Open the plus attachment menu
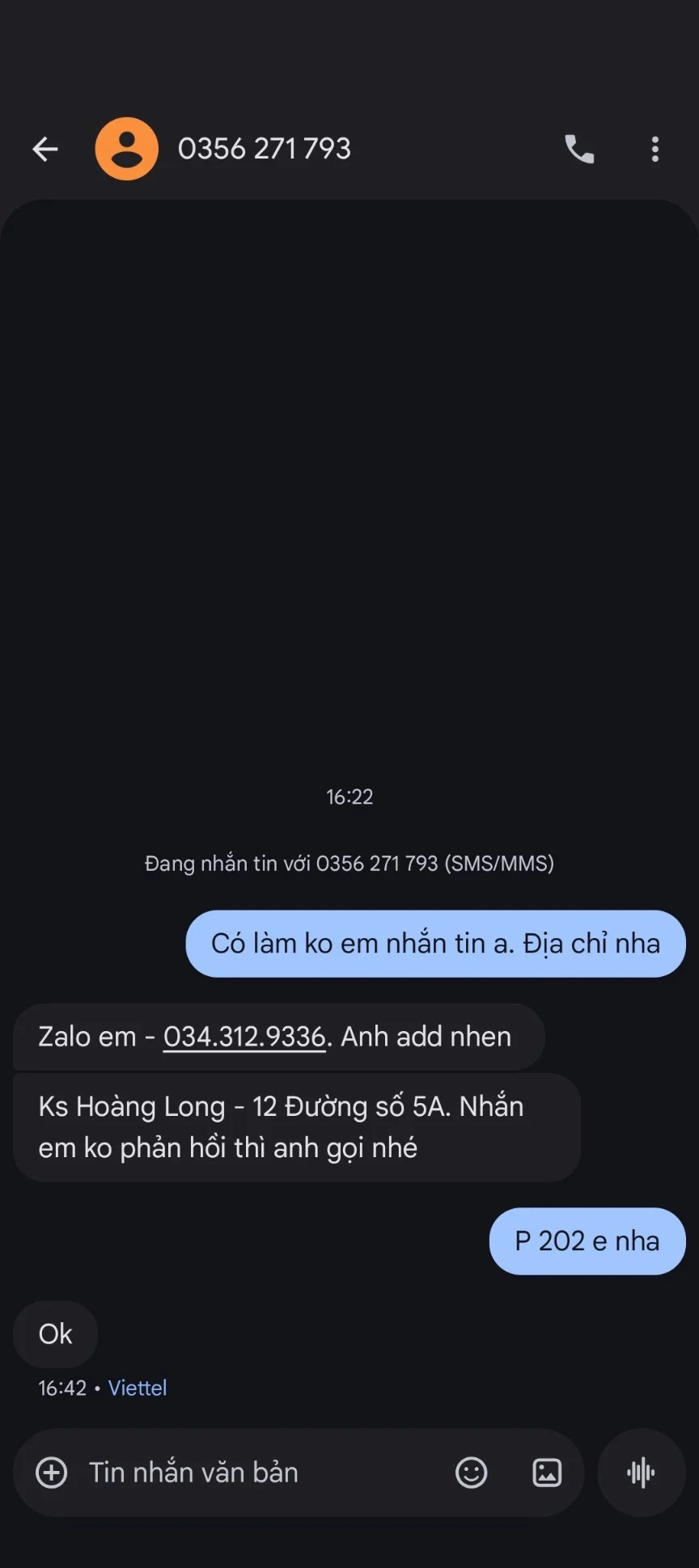Image resolution: width=699 pixels, height=1568 pixels. [x=52, y=1473]
